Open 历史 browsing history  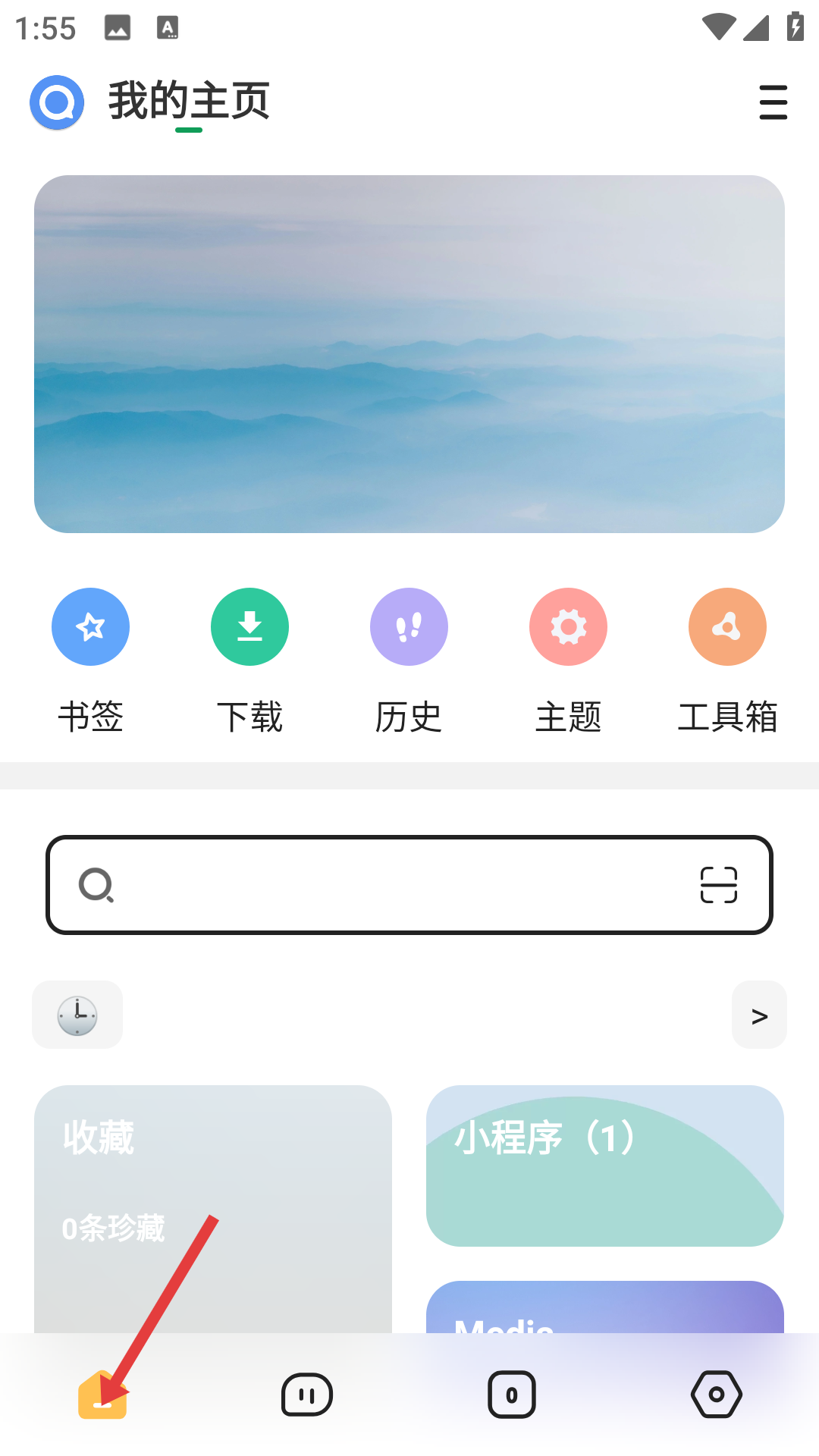[409, 627]
